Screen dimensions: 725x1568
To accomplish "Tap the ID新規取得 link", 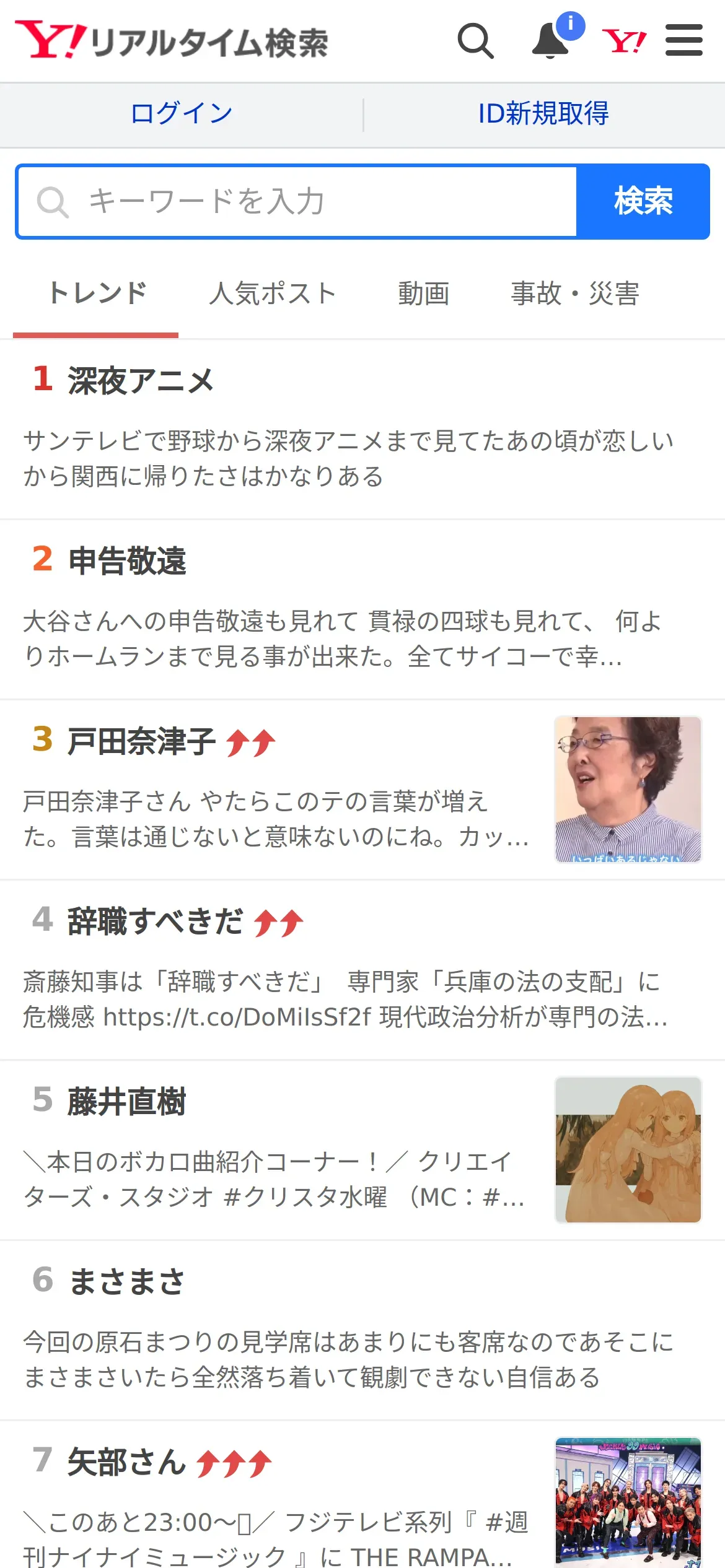I will click(x=543, y=114).
